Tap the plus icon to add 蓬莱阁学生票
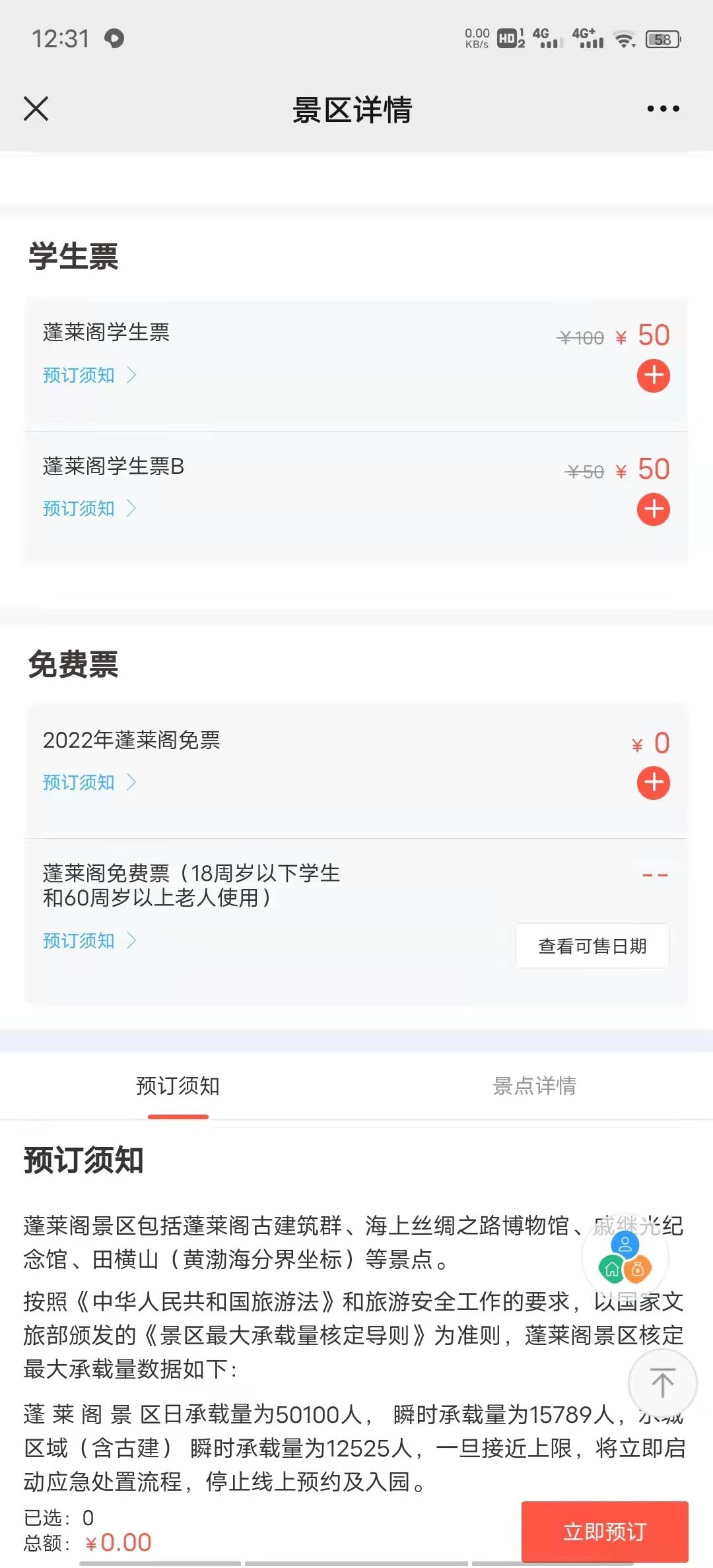Image resolution: width=713 pixels, height=1568 pixels. [652, 375]
